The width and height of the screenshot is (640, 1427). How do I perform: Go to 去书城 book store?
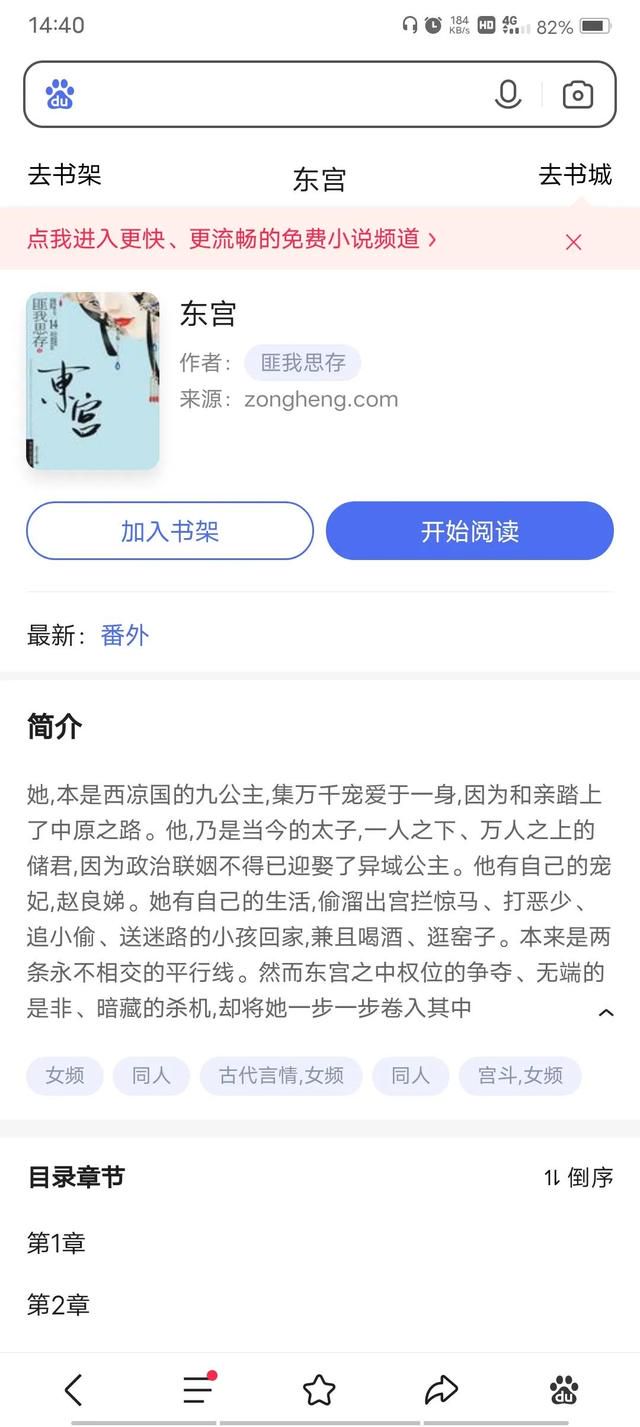click(575, 175)
